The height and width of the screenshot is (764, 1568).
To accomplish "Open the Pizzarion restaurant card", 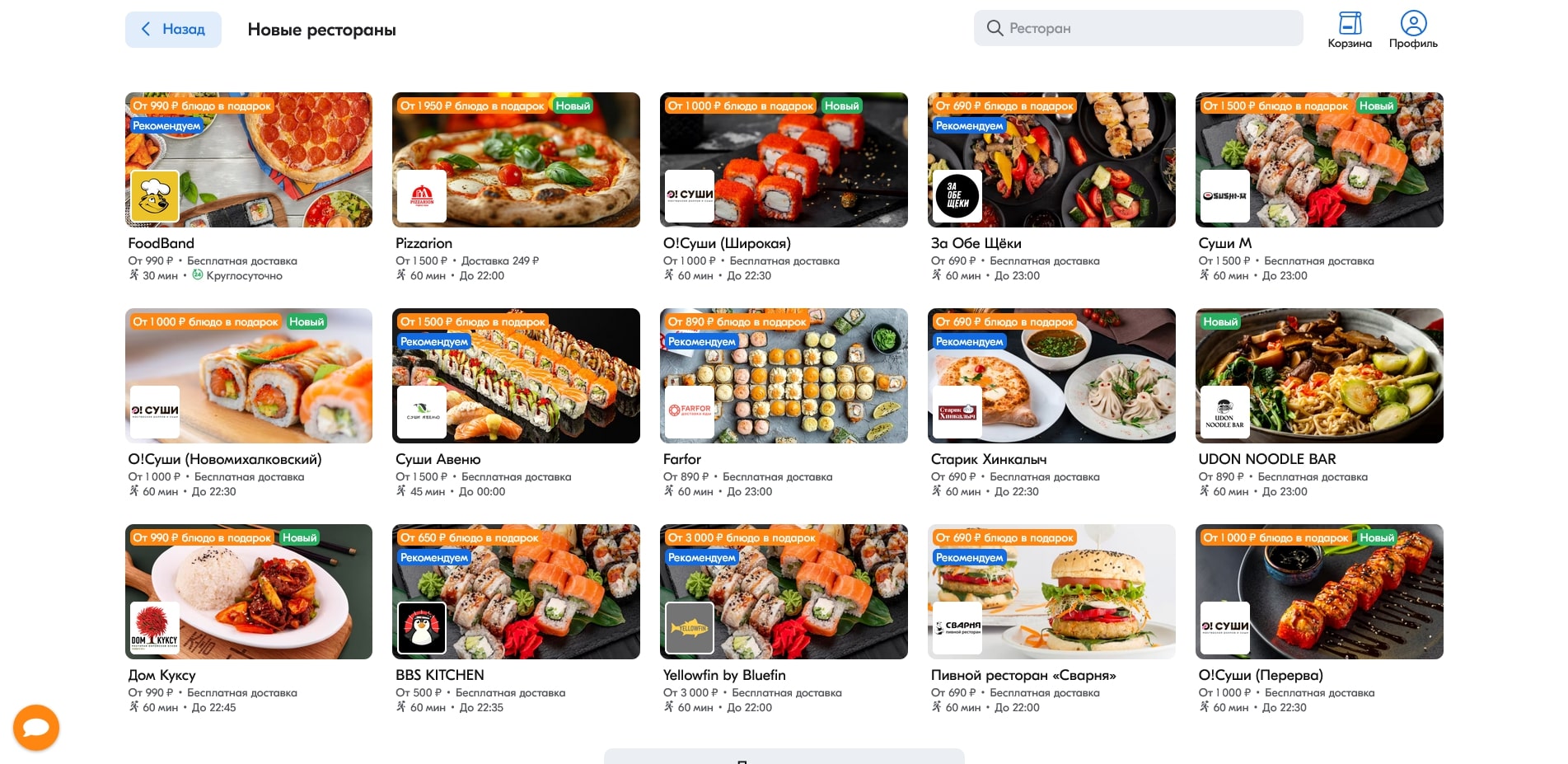I will point(516,160).
